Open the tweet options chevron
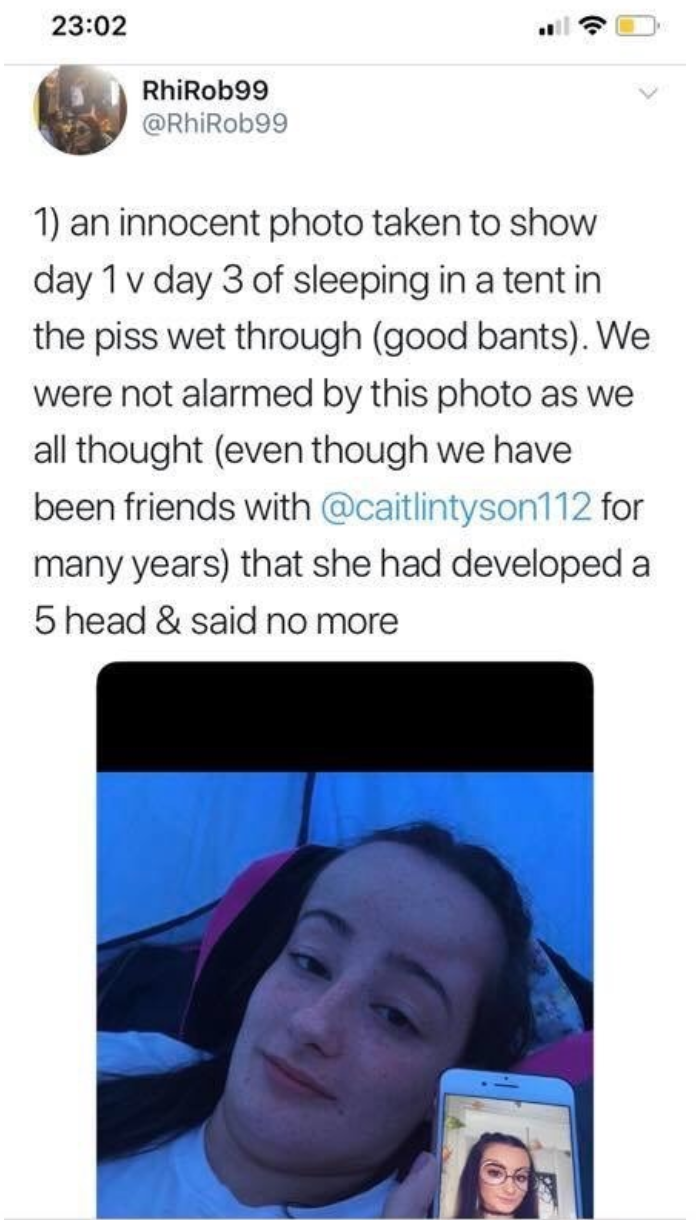The width and height of the screenshot is (696, 1220). [x=648, y=94]
